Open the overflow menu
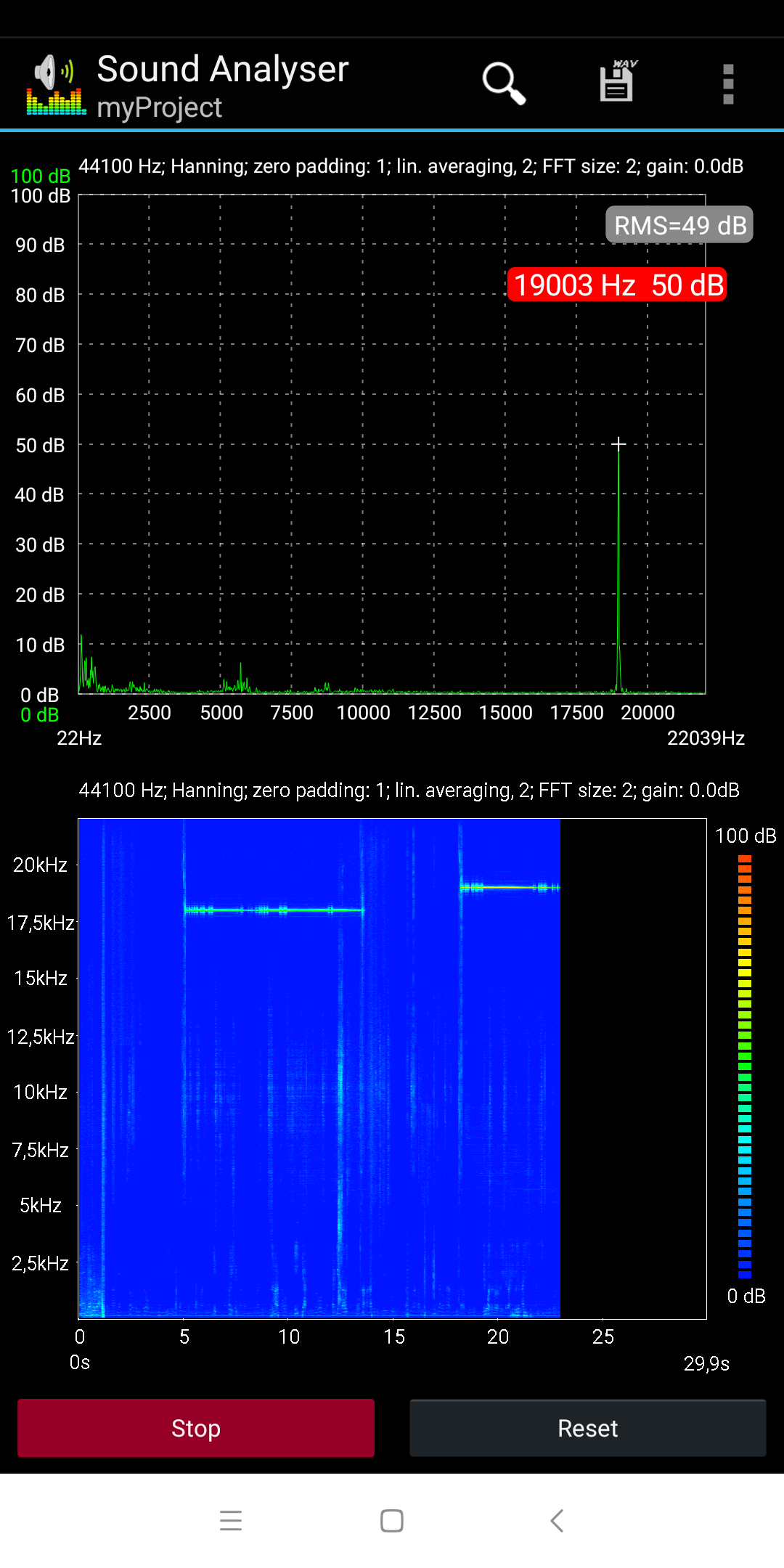Screen dimensions: 784x1568 pyautogui.click(x=728, y=84)
